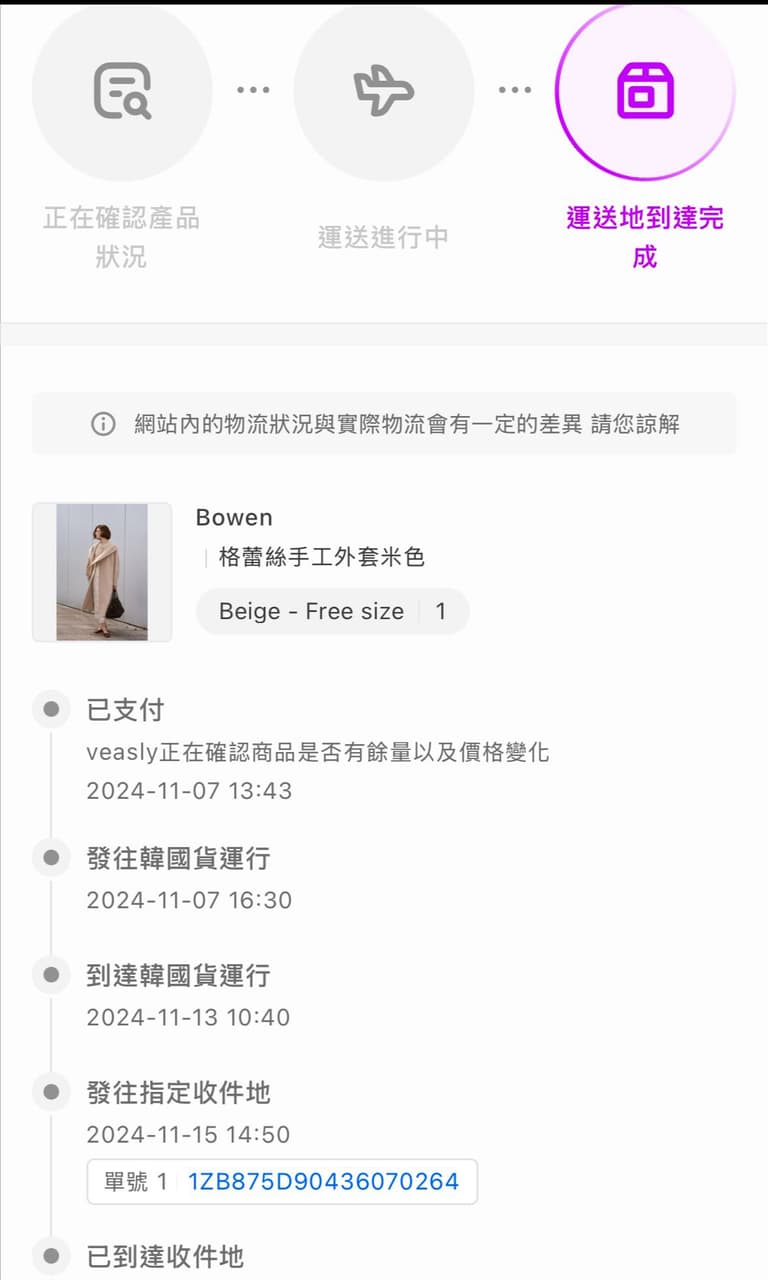Click the ellipsis between confirmation and shipping stages

point(253,89)
